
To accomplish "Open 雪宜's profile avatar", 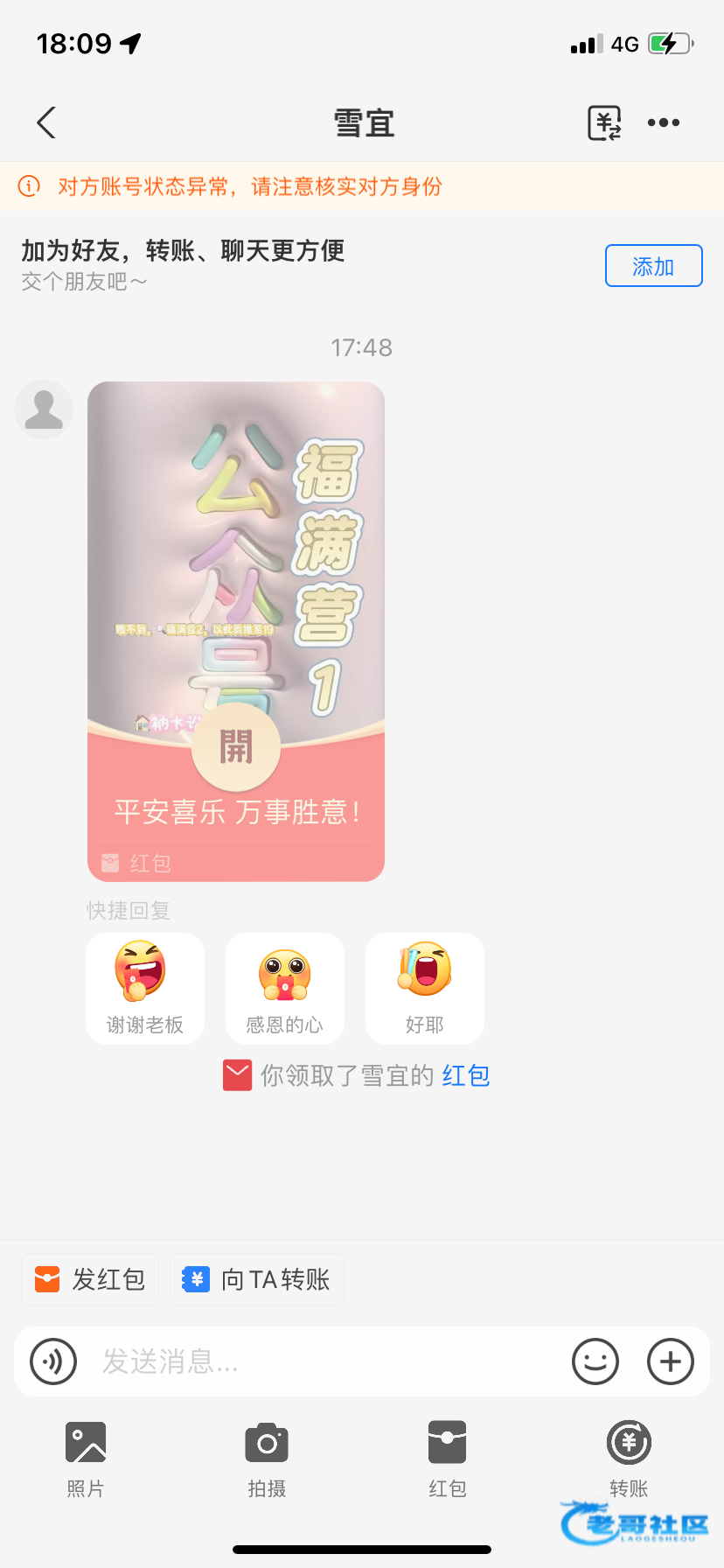I will pyautogui.click(x=44, y=409).
